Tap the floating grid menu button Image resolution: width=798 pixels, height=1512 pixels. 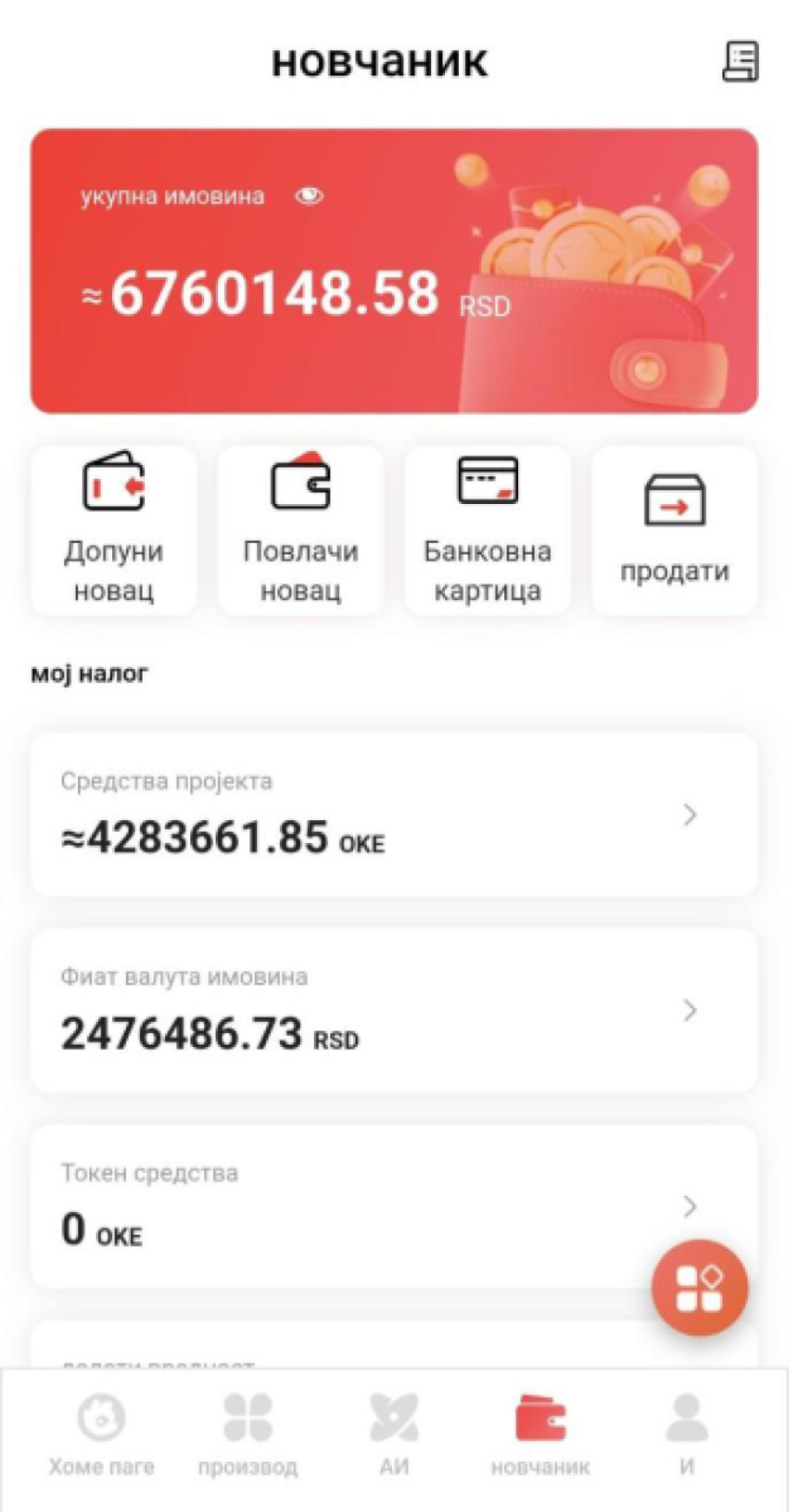pos(699,1287)
